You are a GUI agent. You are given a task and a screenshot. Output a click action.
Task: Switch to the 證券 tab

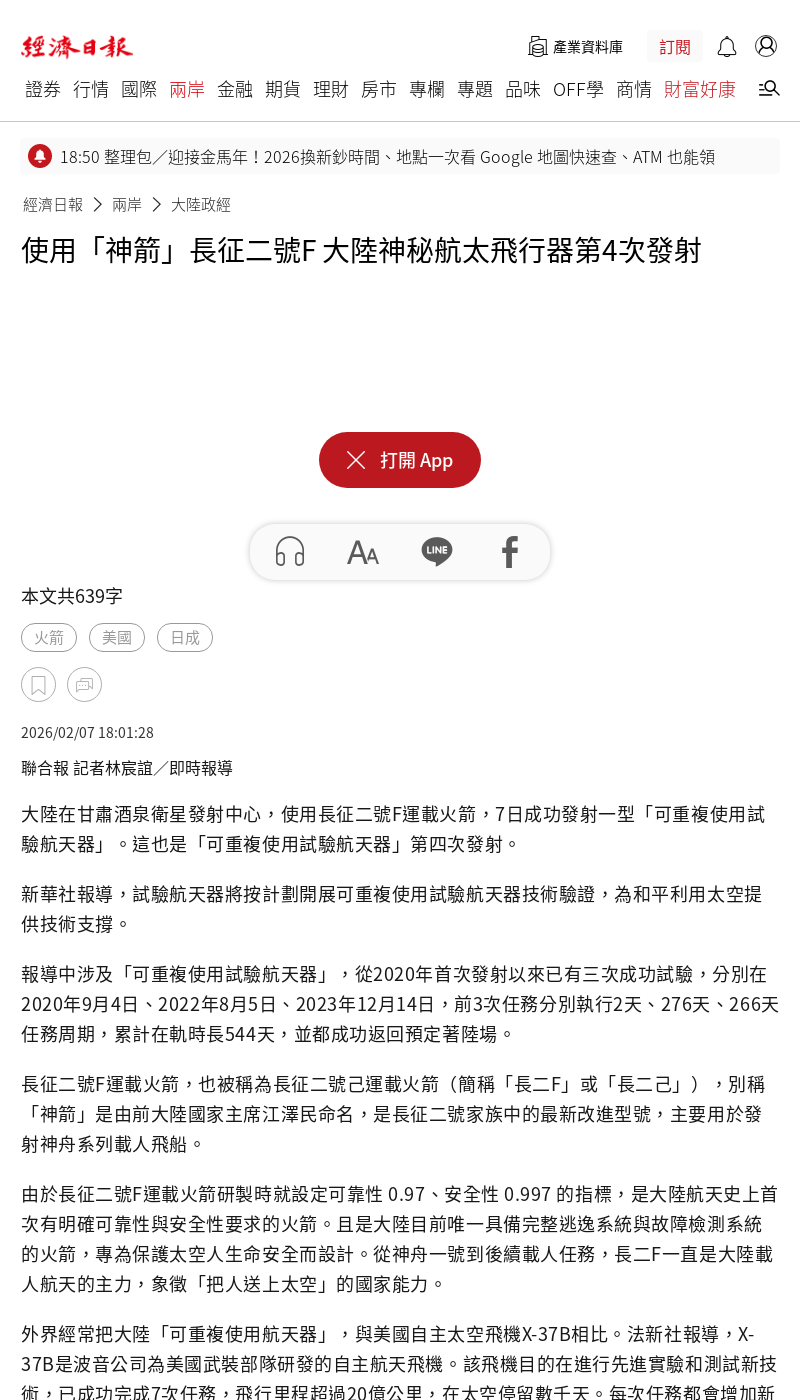point(43,90)
